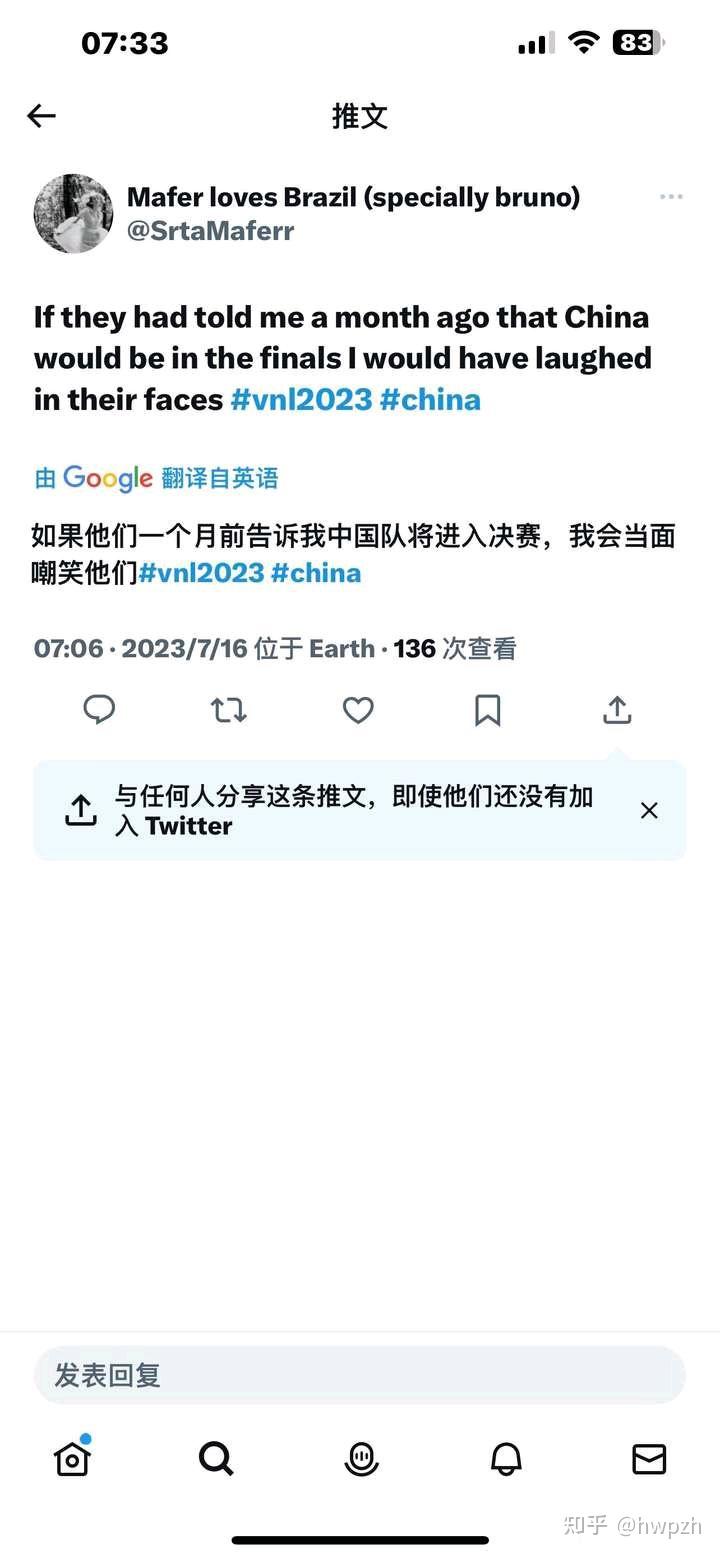Screen dimensions: 720x1558
Task: Switch to the Home tab
Action: point(73,1458)
